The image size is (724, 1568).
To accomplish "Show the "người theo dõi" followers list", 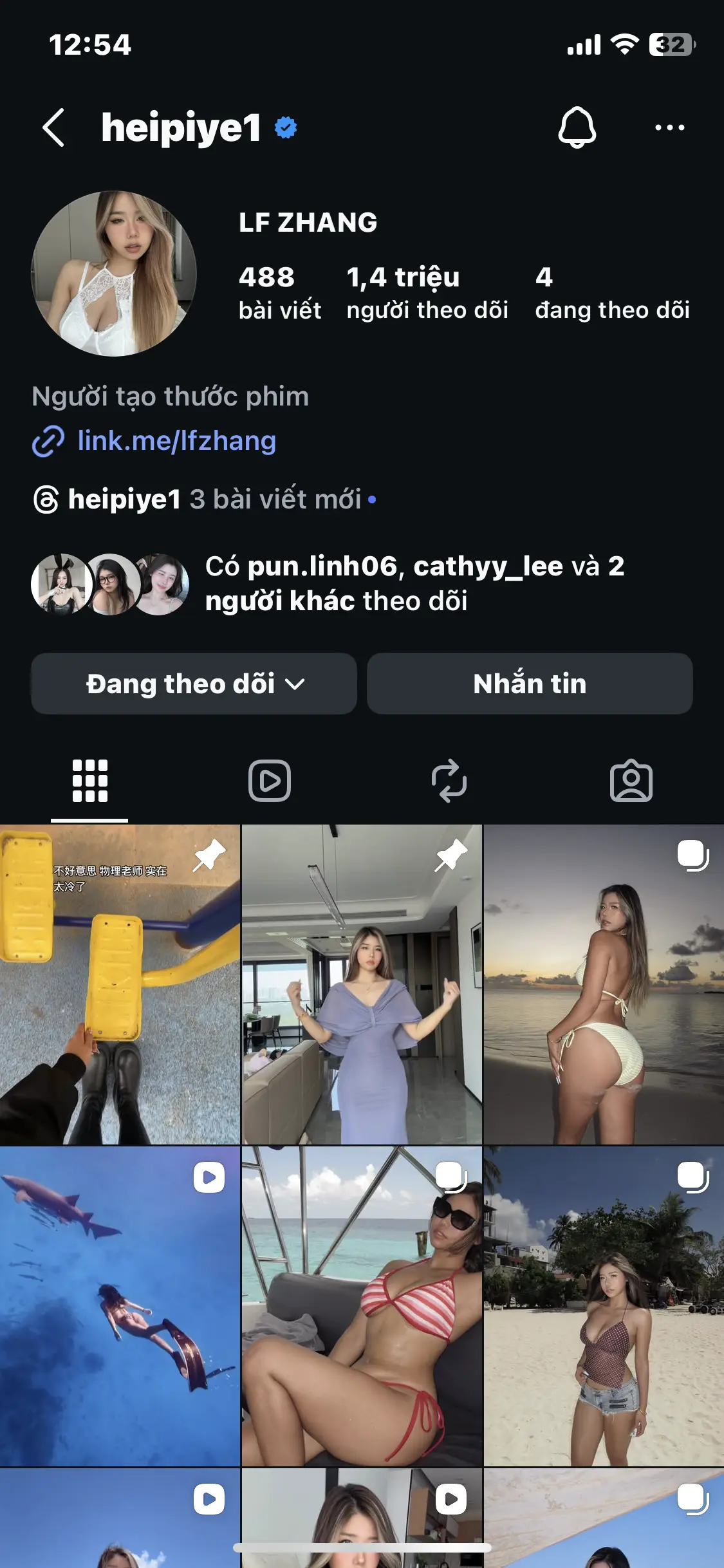I will click(427, 293).
